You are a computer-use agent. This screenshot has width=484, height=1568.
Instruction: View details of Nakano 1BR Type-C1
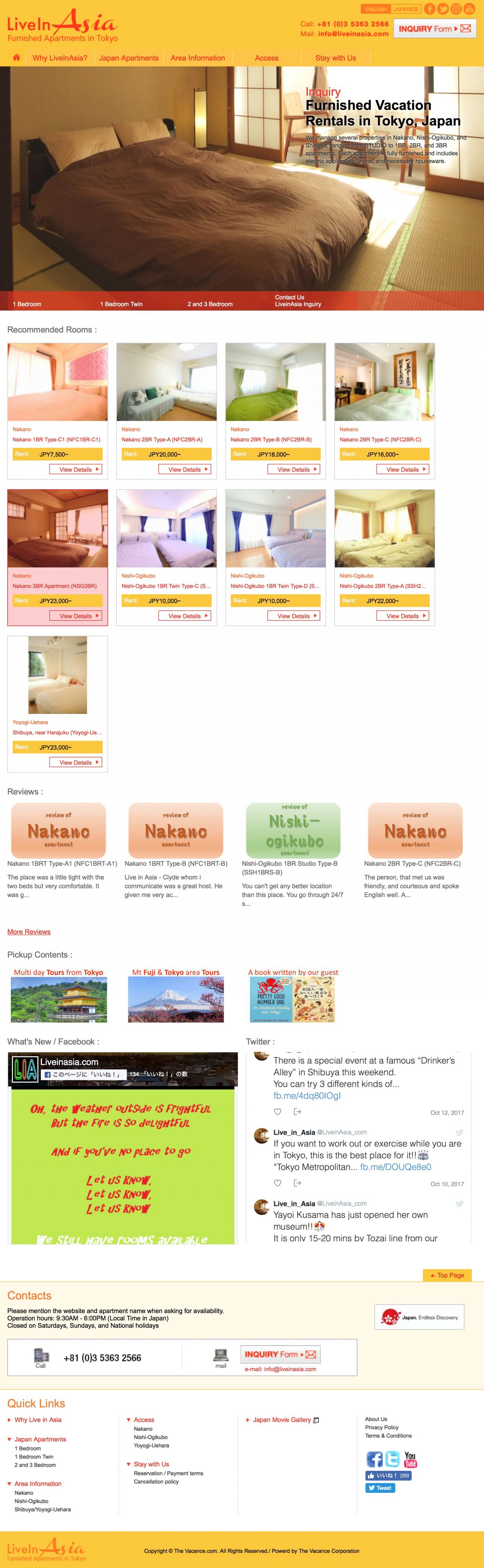click(76, 469)
